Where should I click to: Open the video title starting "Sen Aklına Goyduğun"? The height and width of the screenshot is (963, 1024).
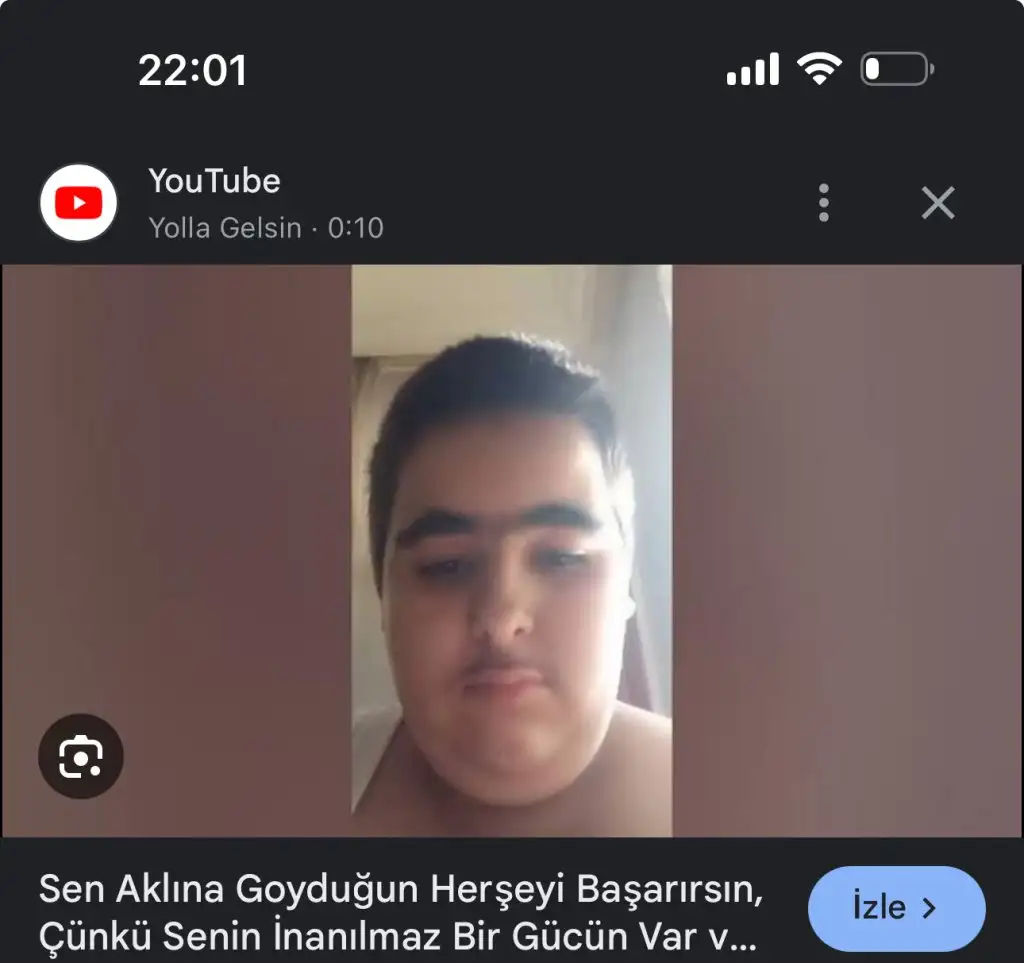(400, 912)
